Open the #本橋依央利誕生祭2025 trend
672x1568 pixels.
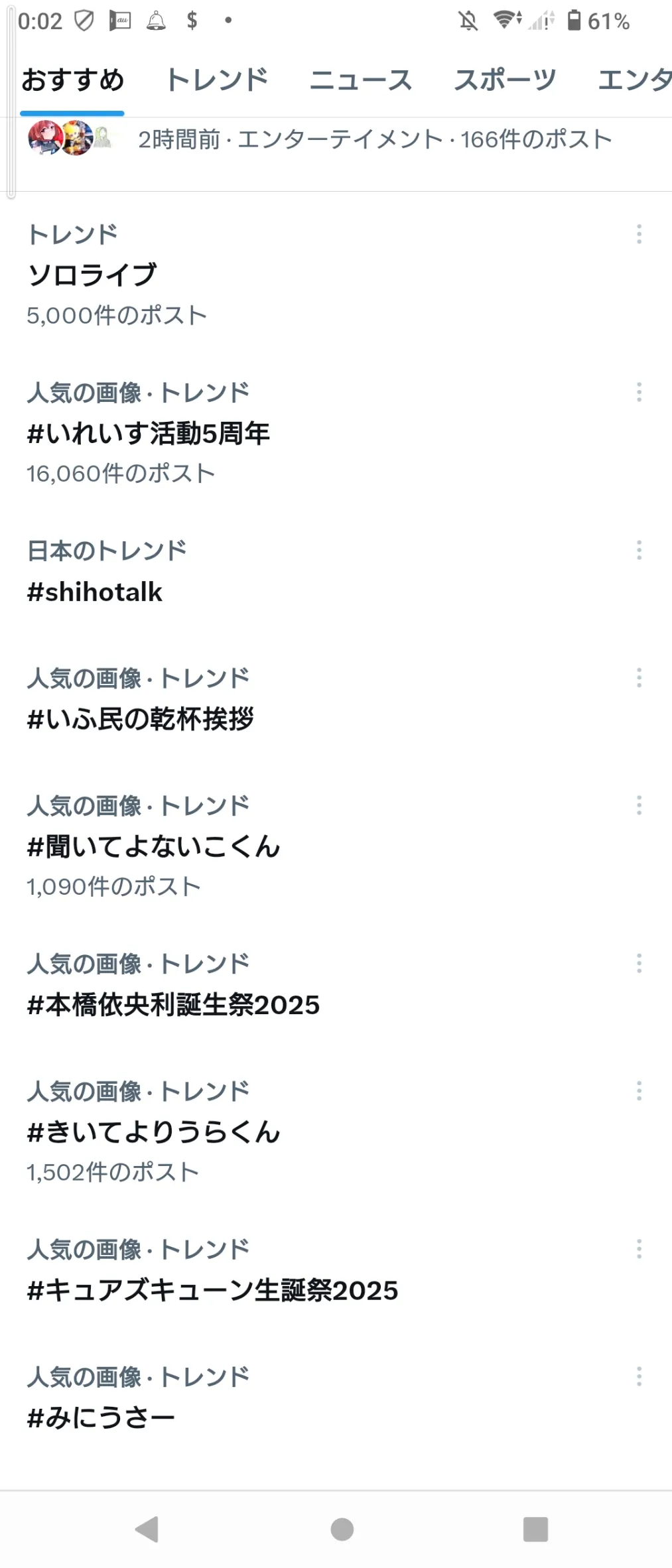click(x=174, y=1005)
